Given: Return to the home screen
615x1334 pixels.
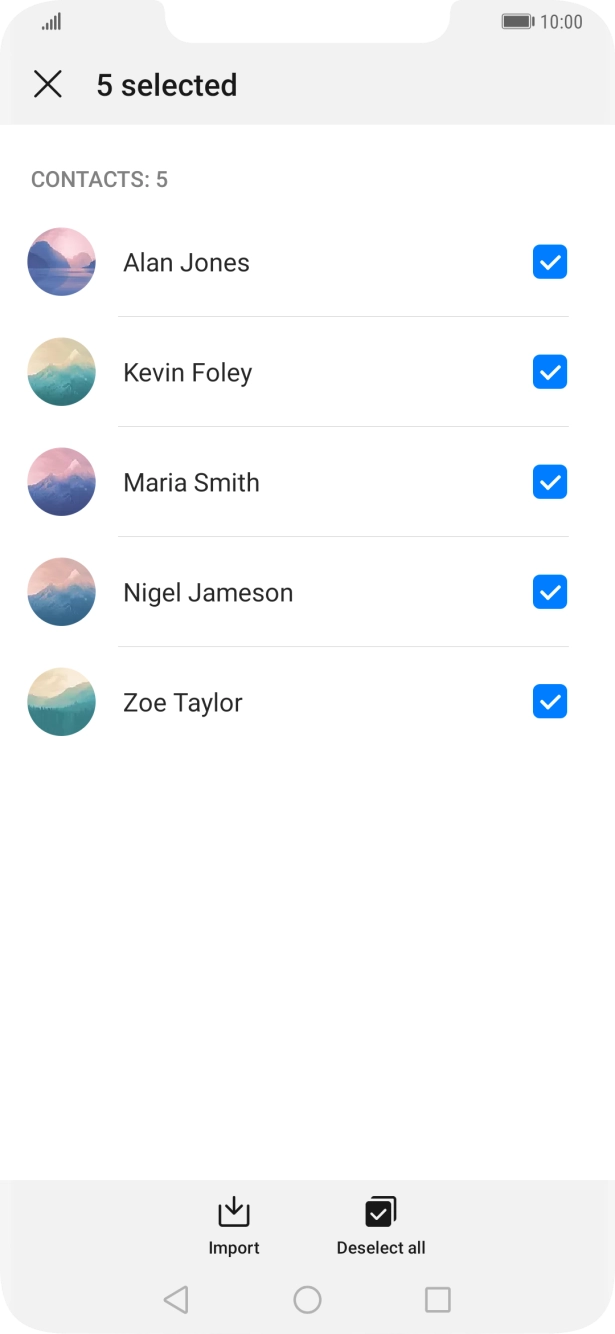Looking at the screenshot, I should (307, 1299).
